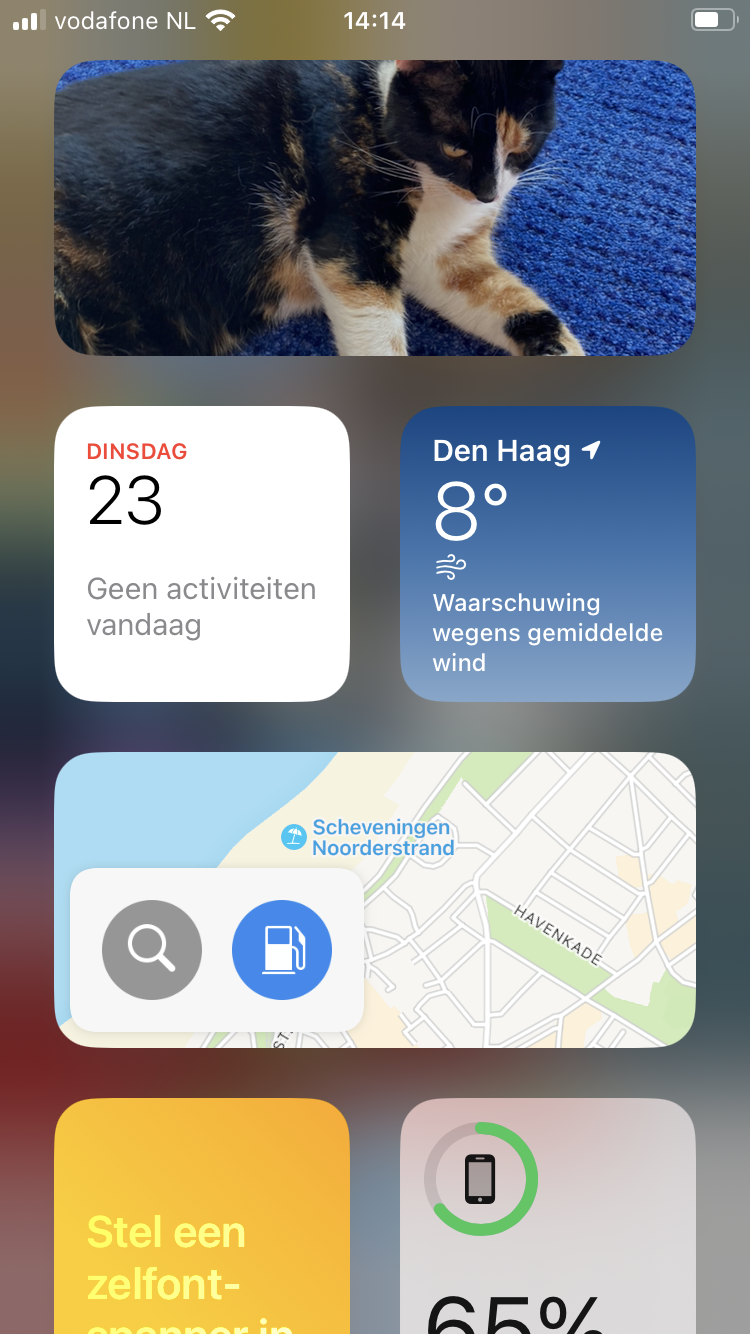
Task: Open the battery widget showing 65%
Action: pyautogui.click(x=548, y=1216)
